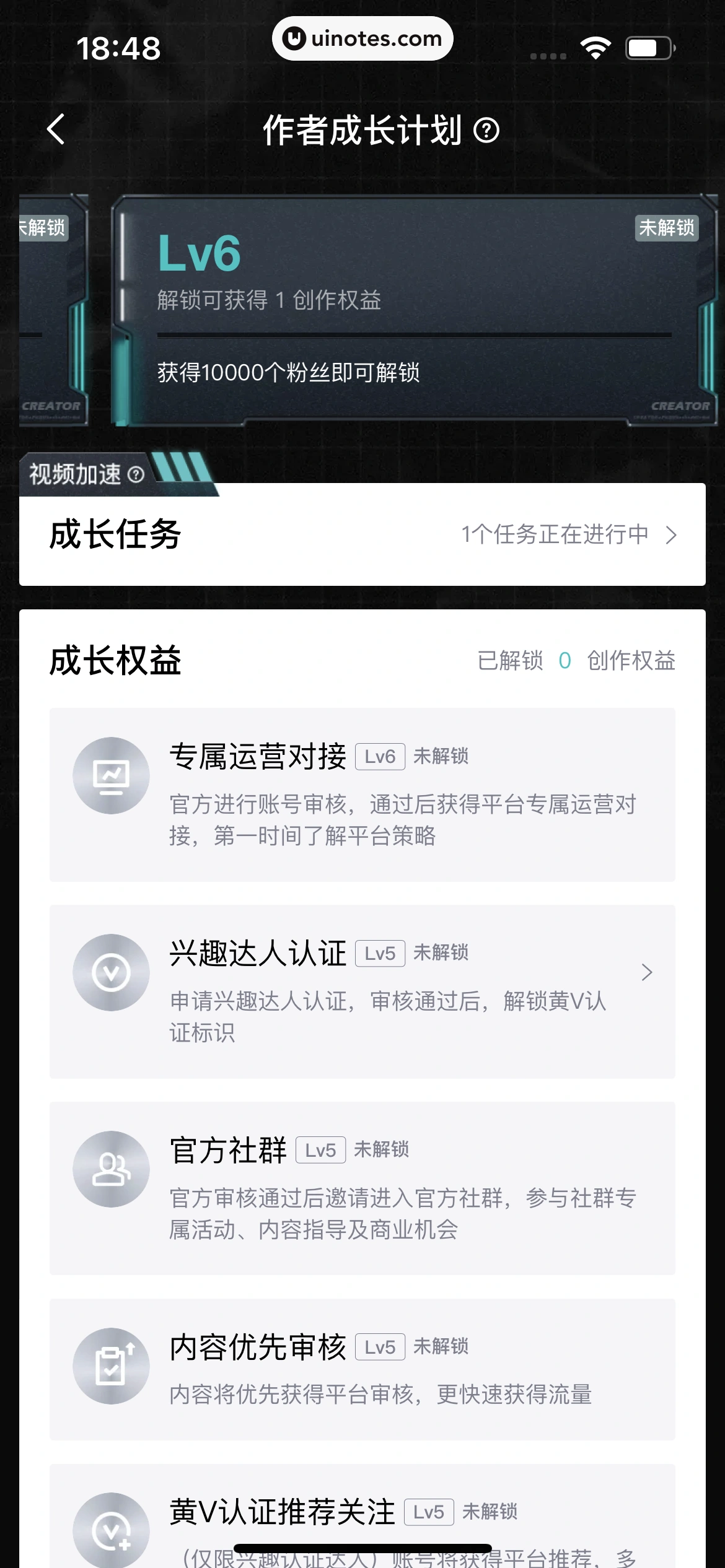Open the help icon beside 作者成长计划
This screenshot has width=725, height=1568.
[486, 131]
